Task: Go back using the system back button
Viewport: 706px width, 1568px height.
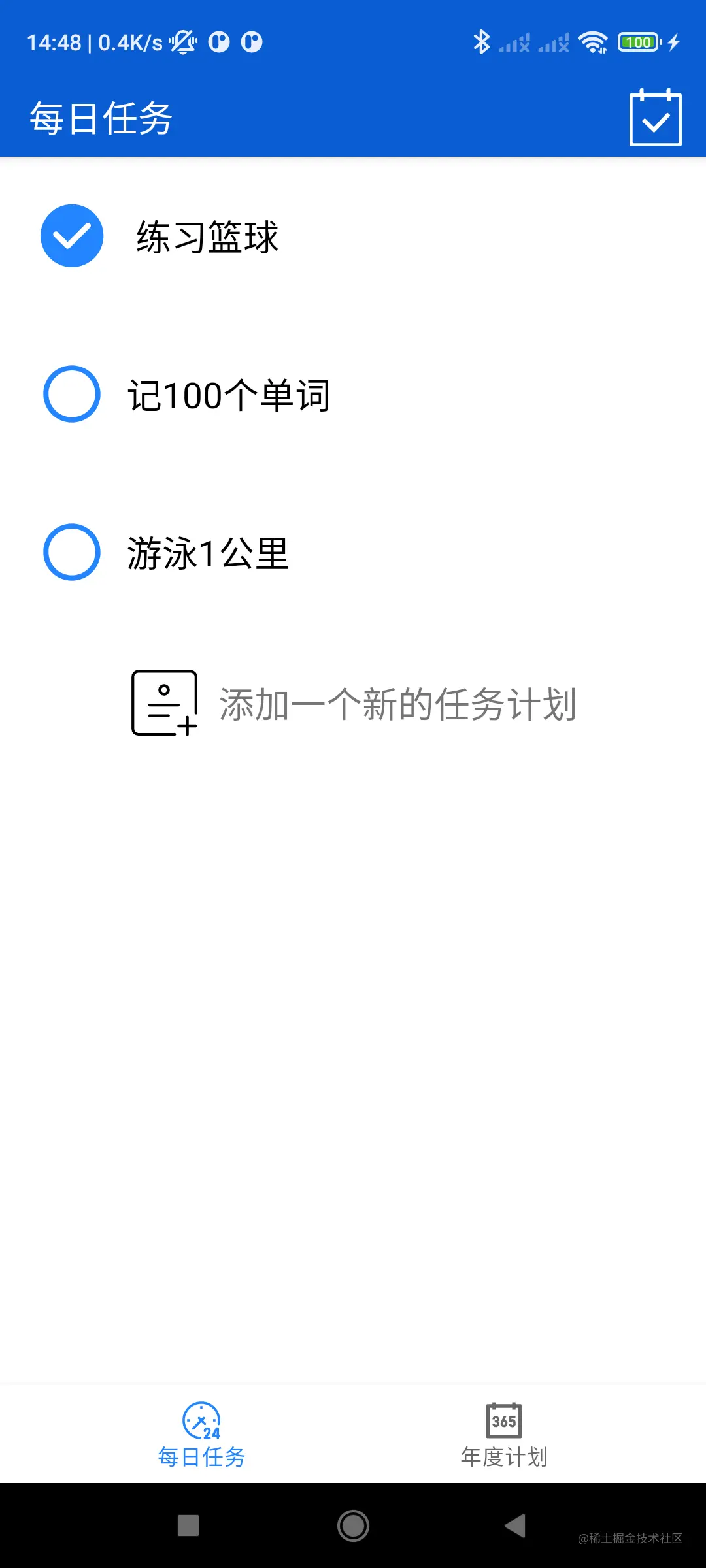Action: coord(515,1526)
